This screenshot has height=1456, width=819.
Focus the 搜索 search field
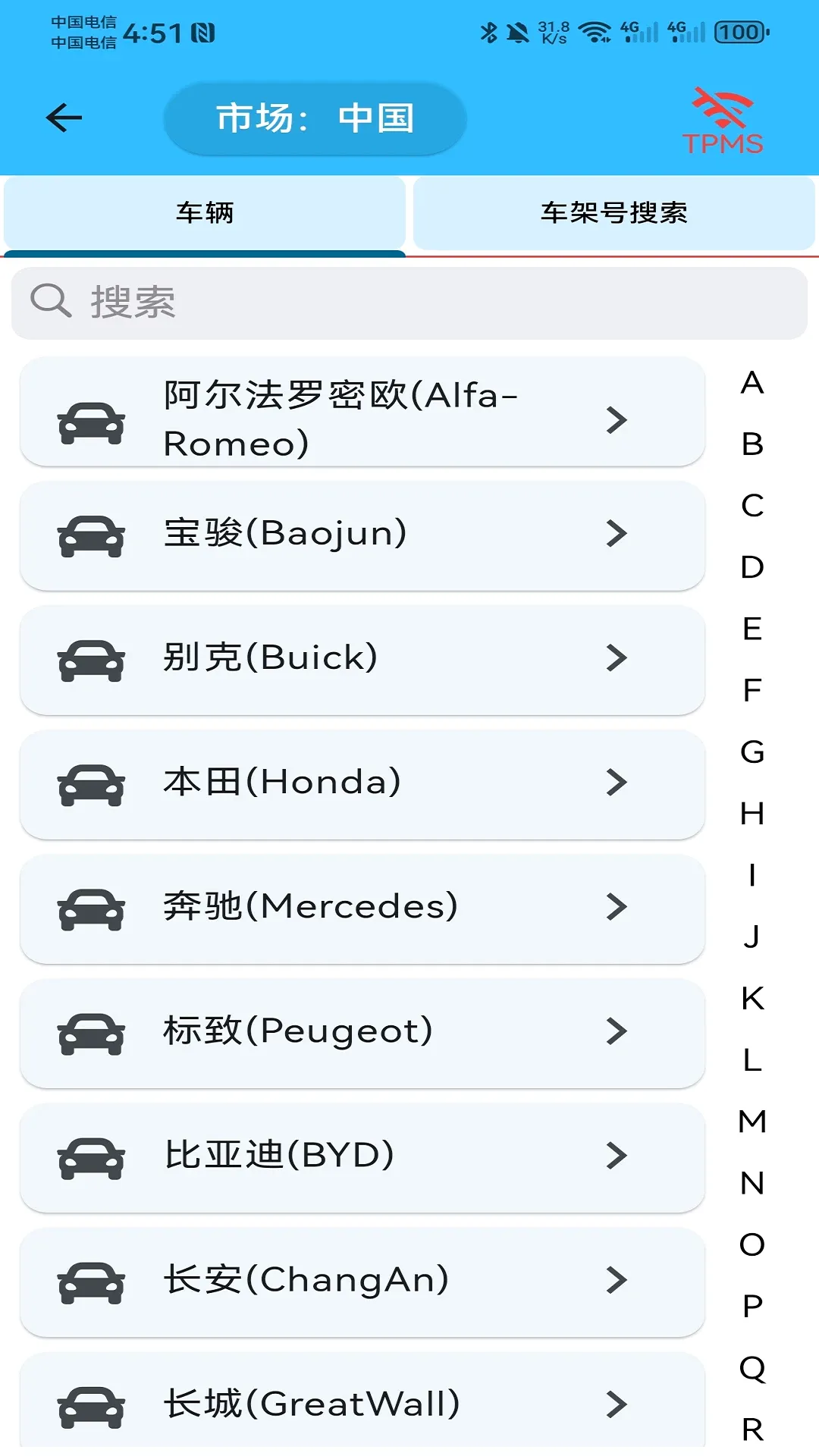[x=409, y=303]
